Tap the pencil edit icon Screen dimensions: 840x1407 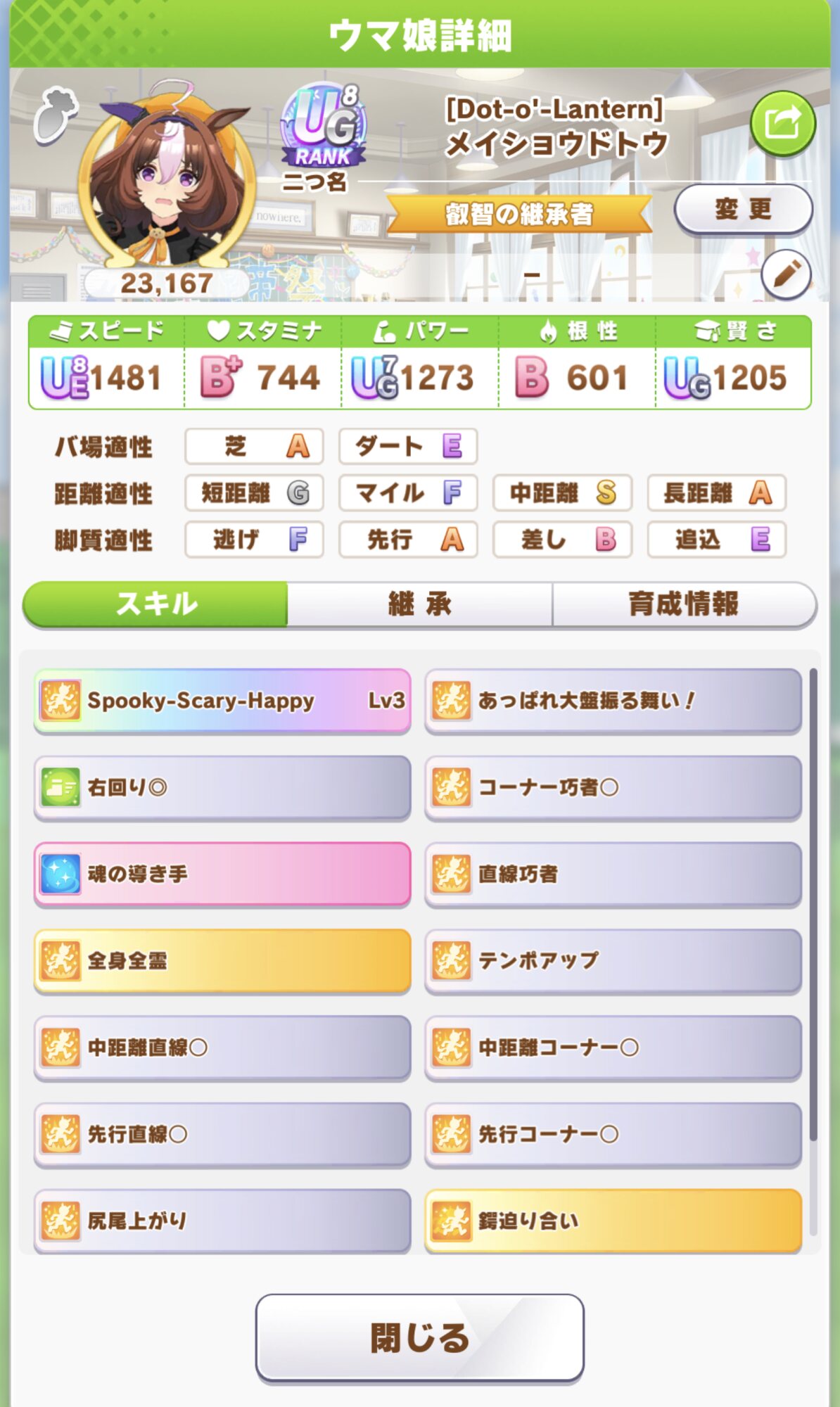[786, 274]
